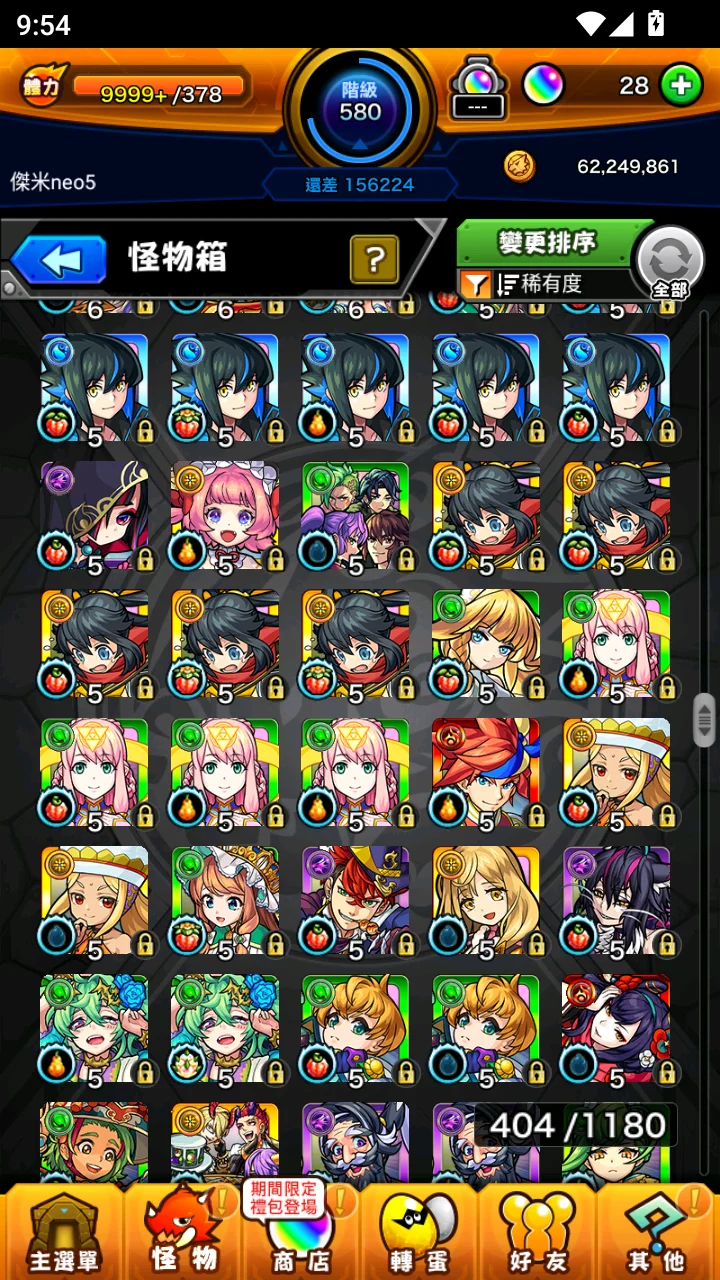Image resolution: width=720 pixels, height=1280 pixels.
Task: Switch to the 怪物 tab
Action: click(x=182, y=1232)
